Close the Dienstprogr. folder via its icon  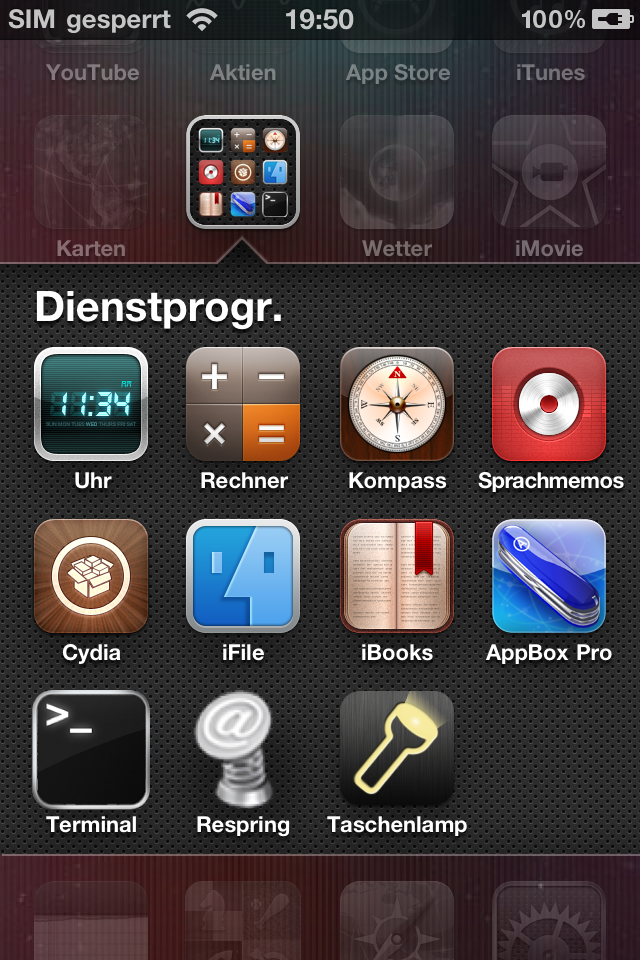(x=243, y=172)
